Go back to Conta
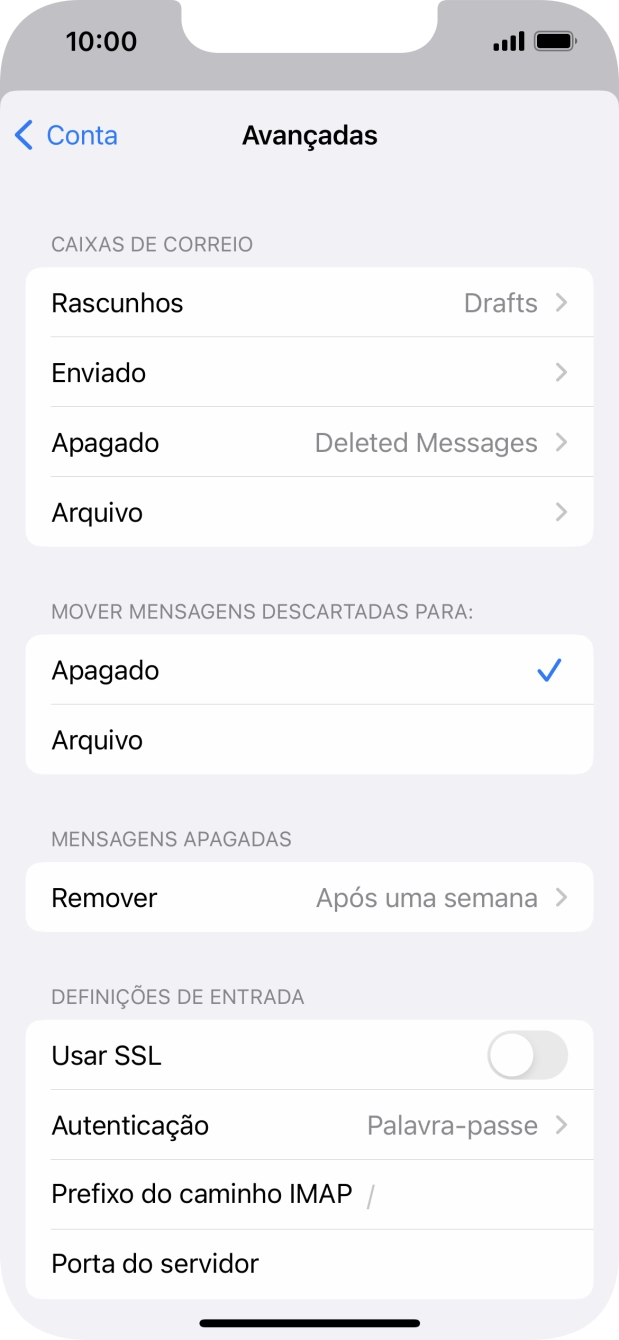Image resolution: width=619 pixels, height=1340 pixels. (x=67, y=136)
